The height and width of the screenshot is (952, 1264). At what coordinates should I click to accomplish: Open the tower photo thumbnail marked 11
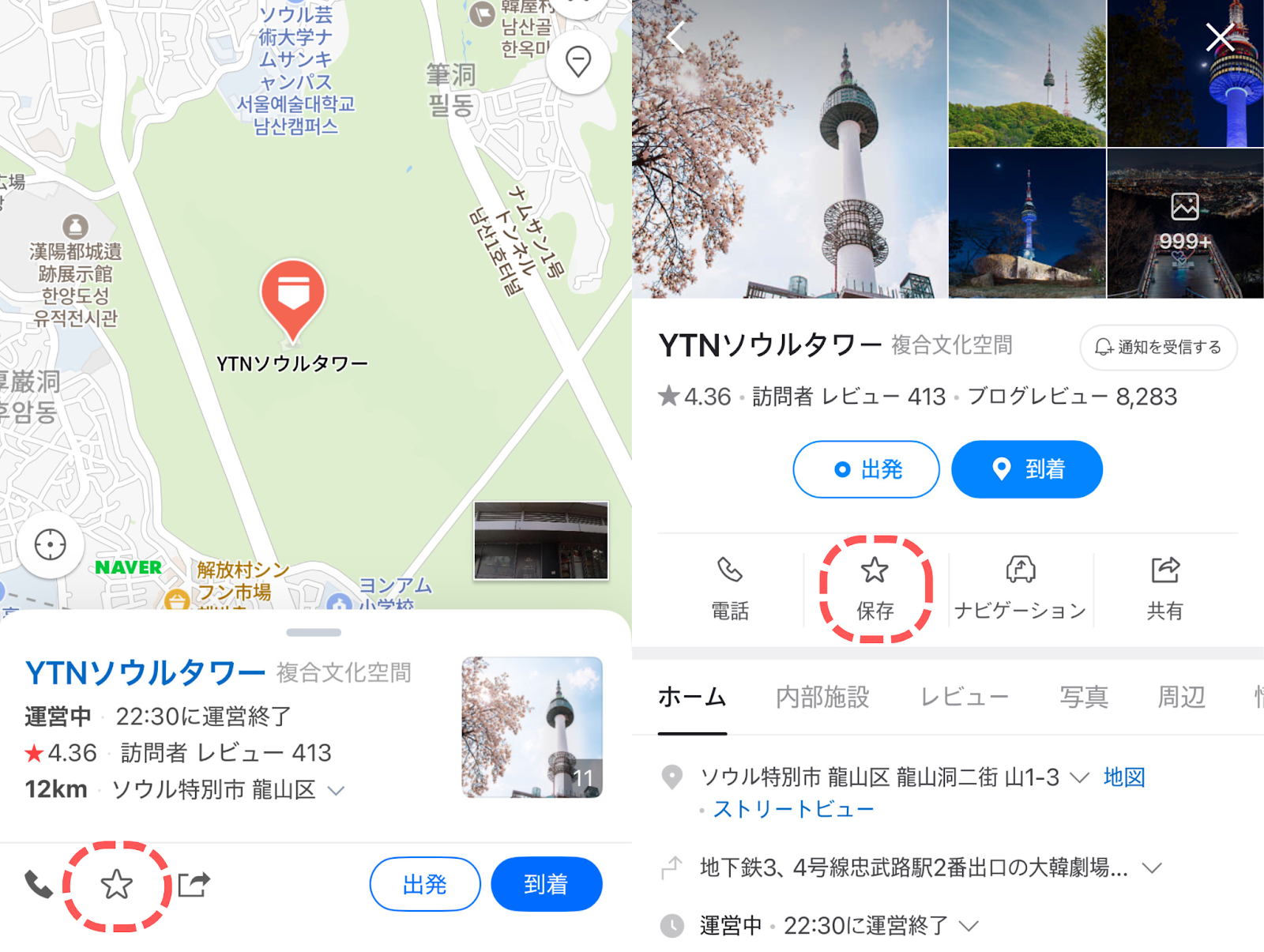point(532,727)
